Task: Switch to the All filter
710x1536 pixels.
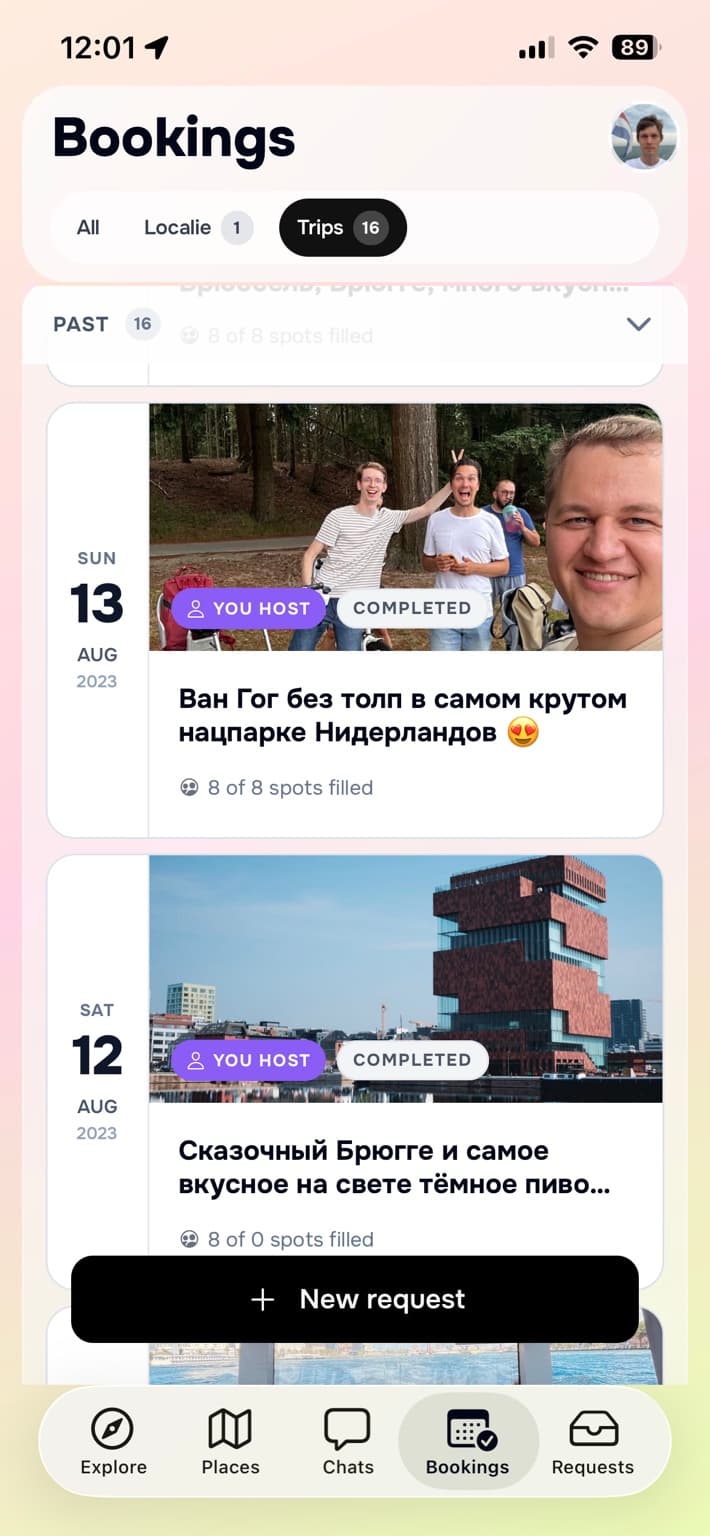Action: [88, 228]
